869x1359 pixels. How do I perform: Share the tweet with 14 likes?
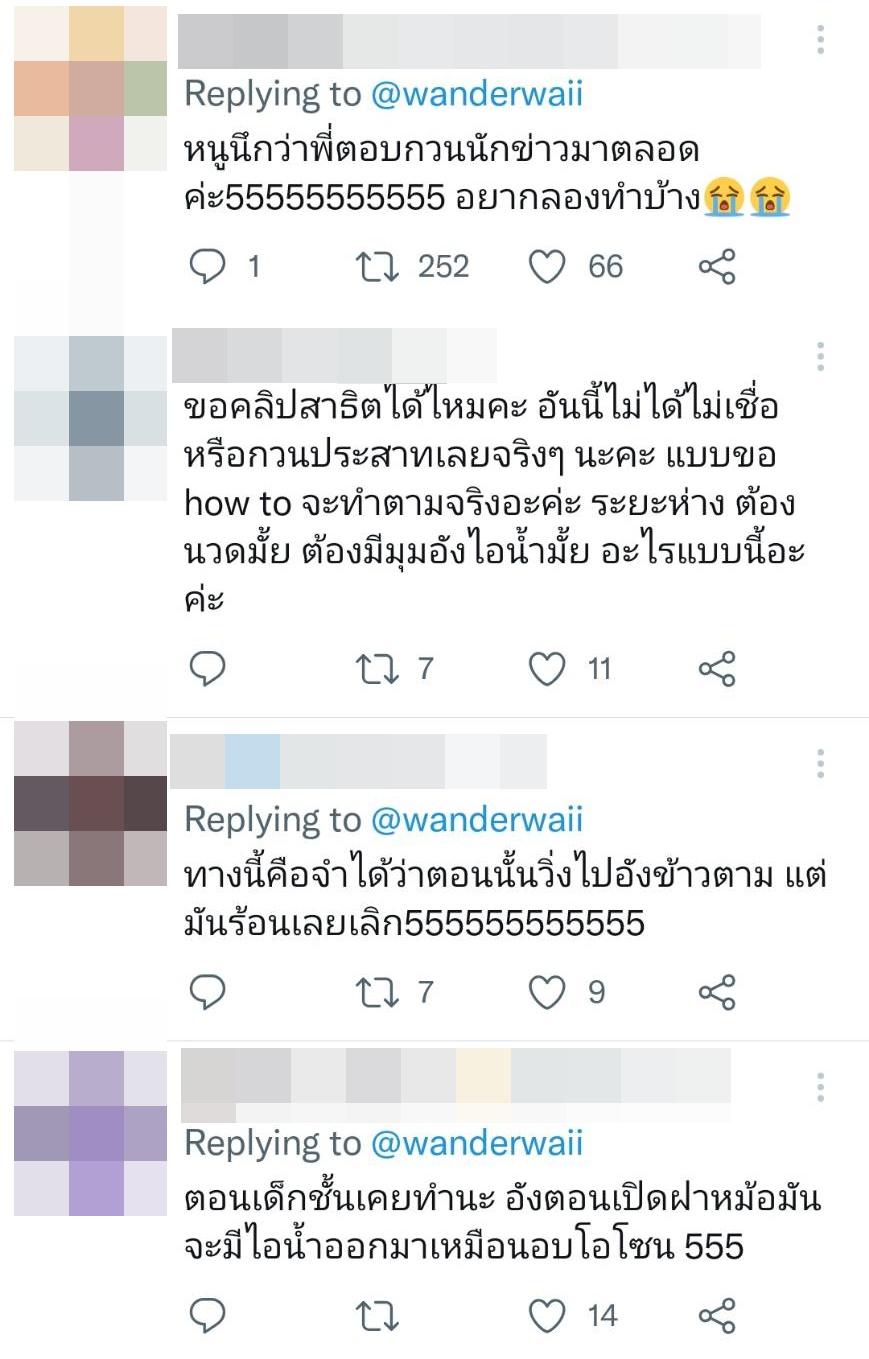(717, 1316)
